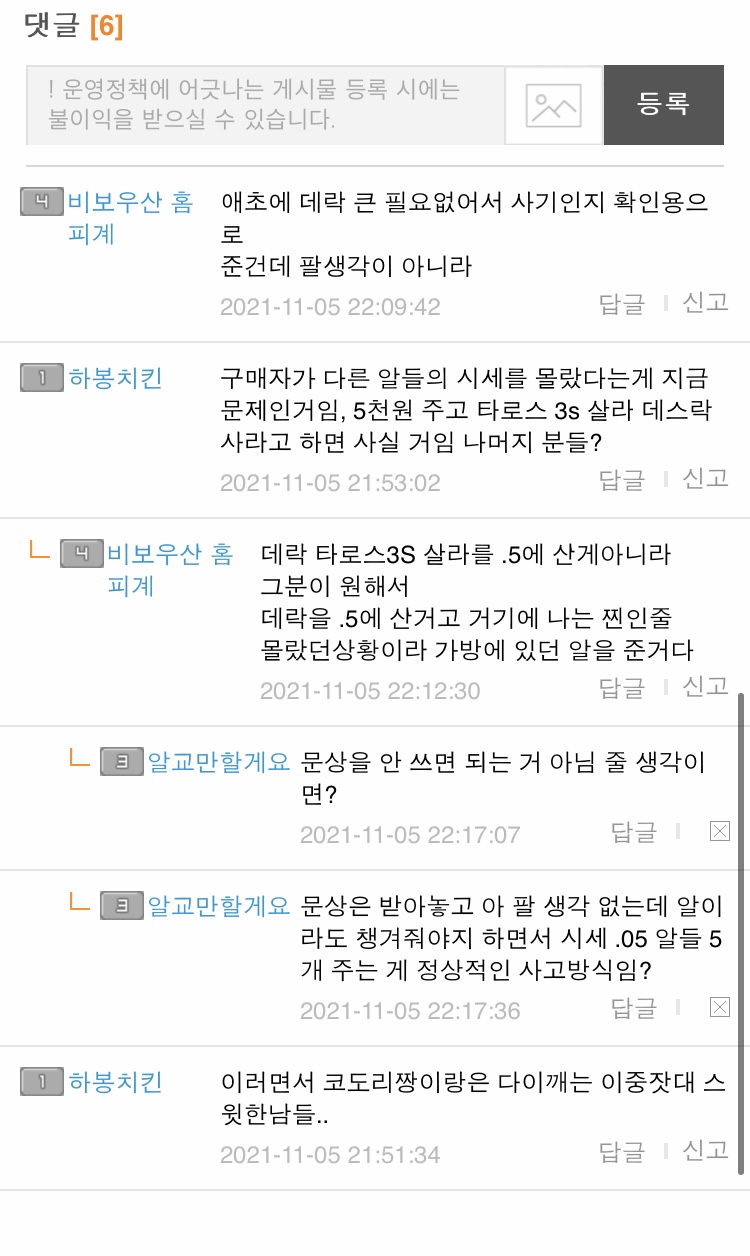The image size is (750, 1256).
Task: Delete the 22:17:07 comment with X
Action: [x=719, y=831]
